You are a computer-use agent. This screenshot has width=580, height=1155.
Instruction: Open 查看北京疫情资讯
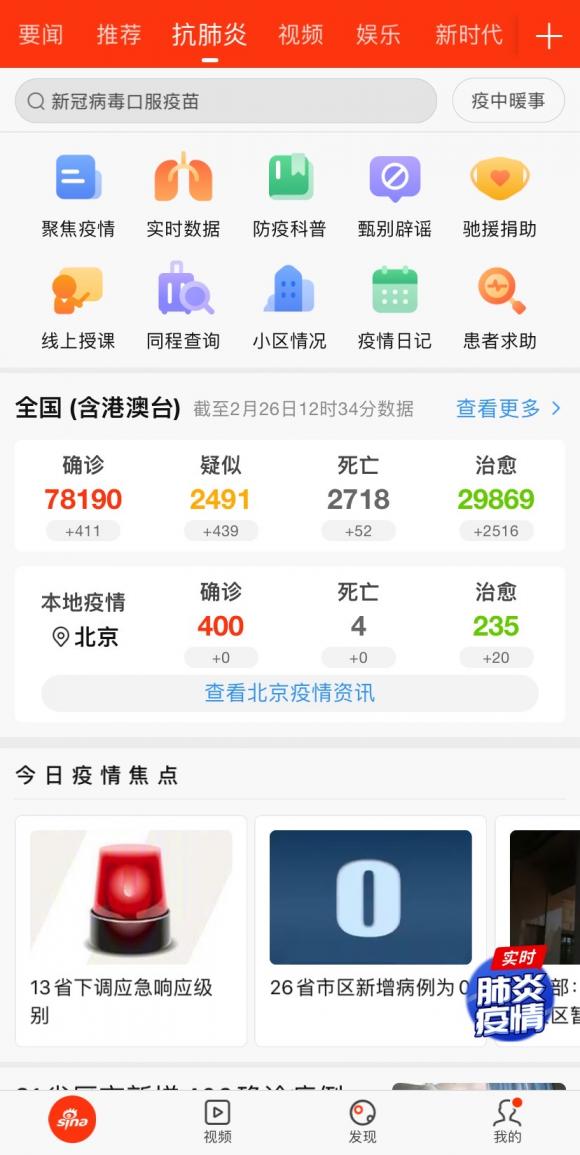click(x=290, y=693)
